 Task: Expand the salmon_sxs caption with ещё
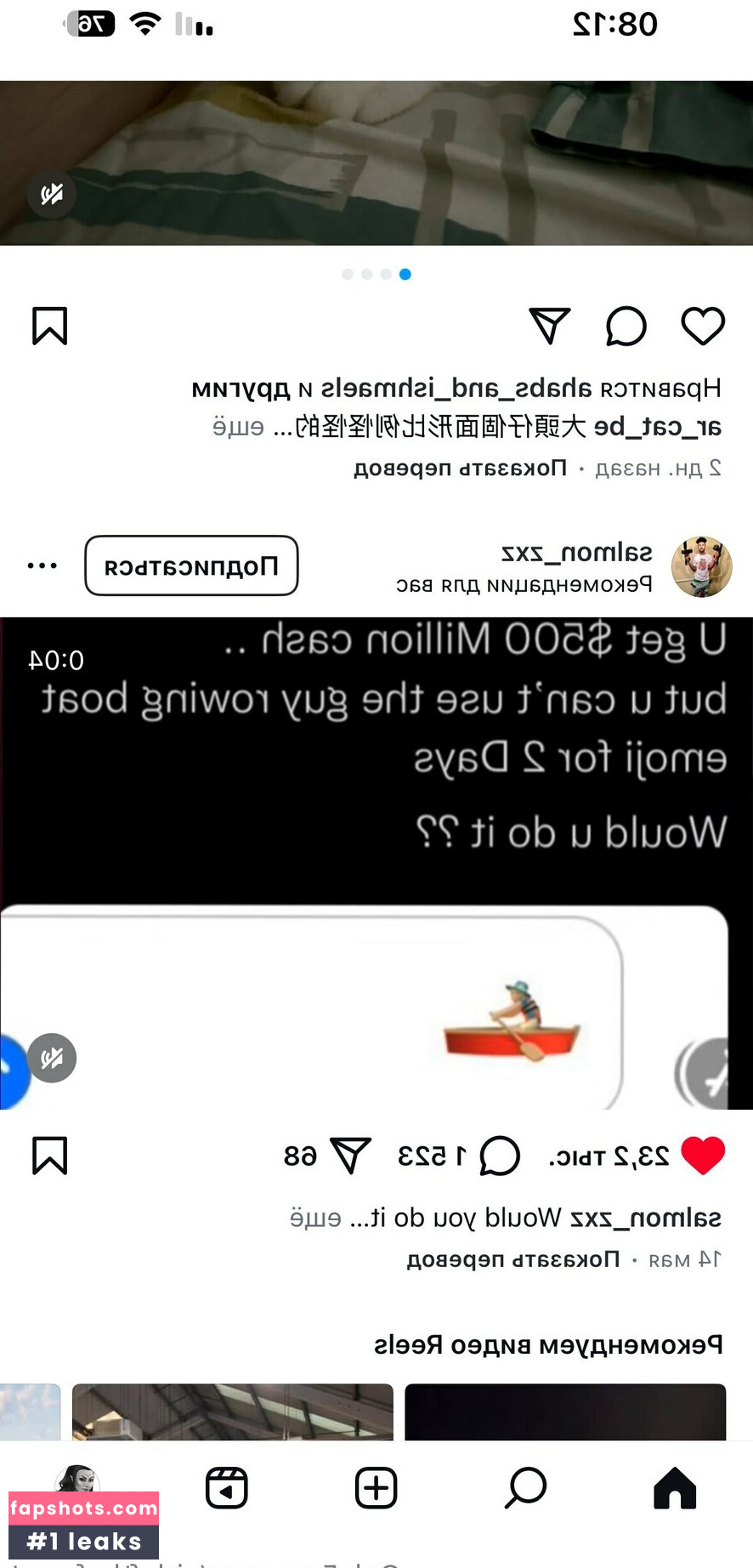tap(315, 1218)
